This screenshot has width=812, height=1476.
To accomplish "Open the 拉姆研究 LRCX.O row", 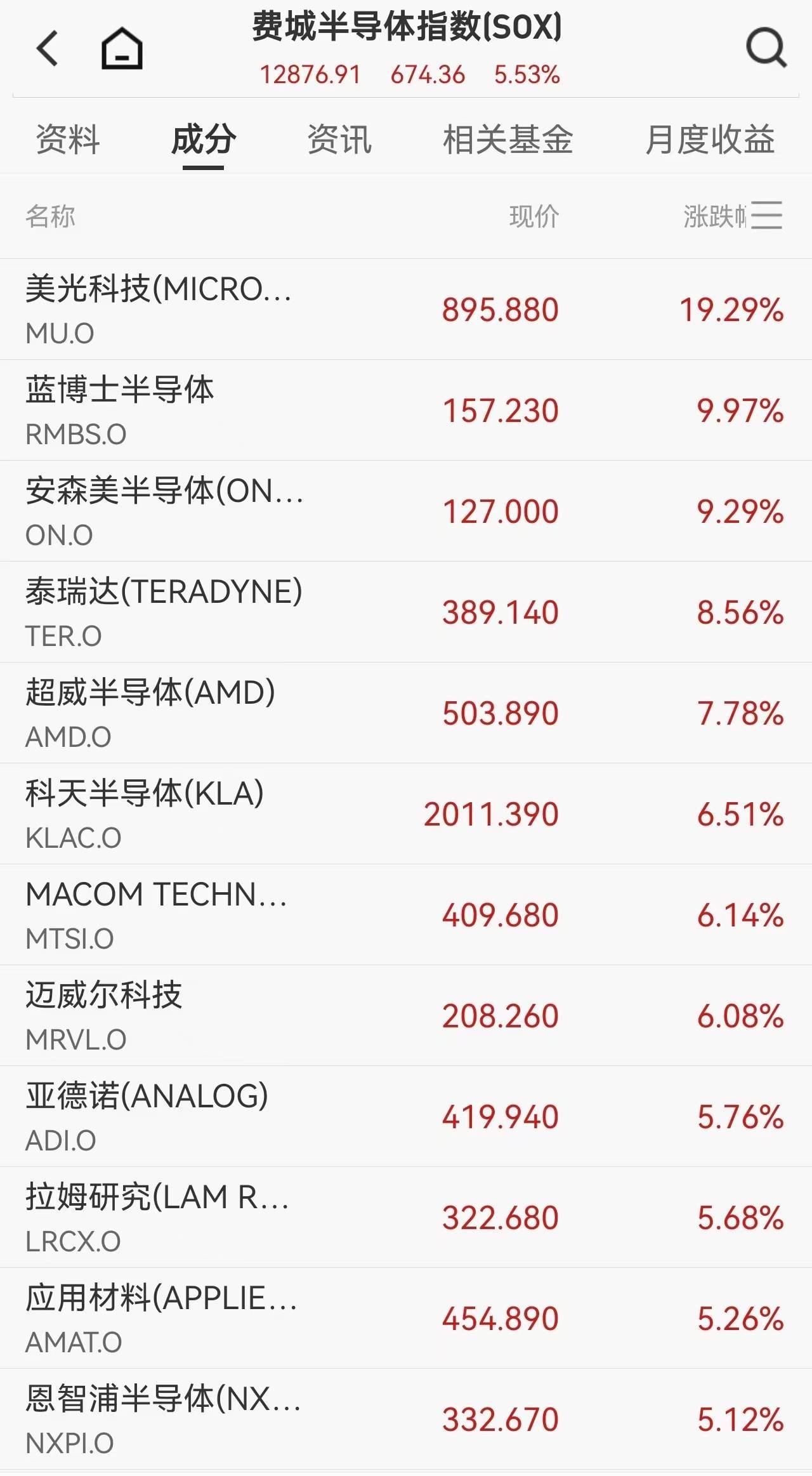I will (406, 1217).
